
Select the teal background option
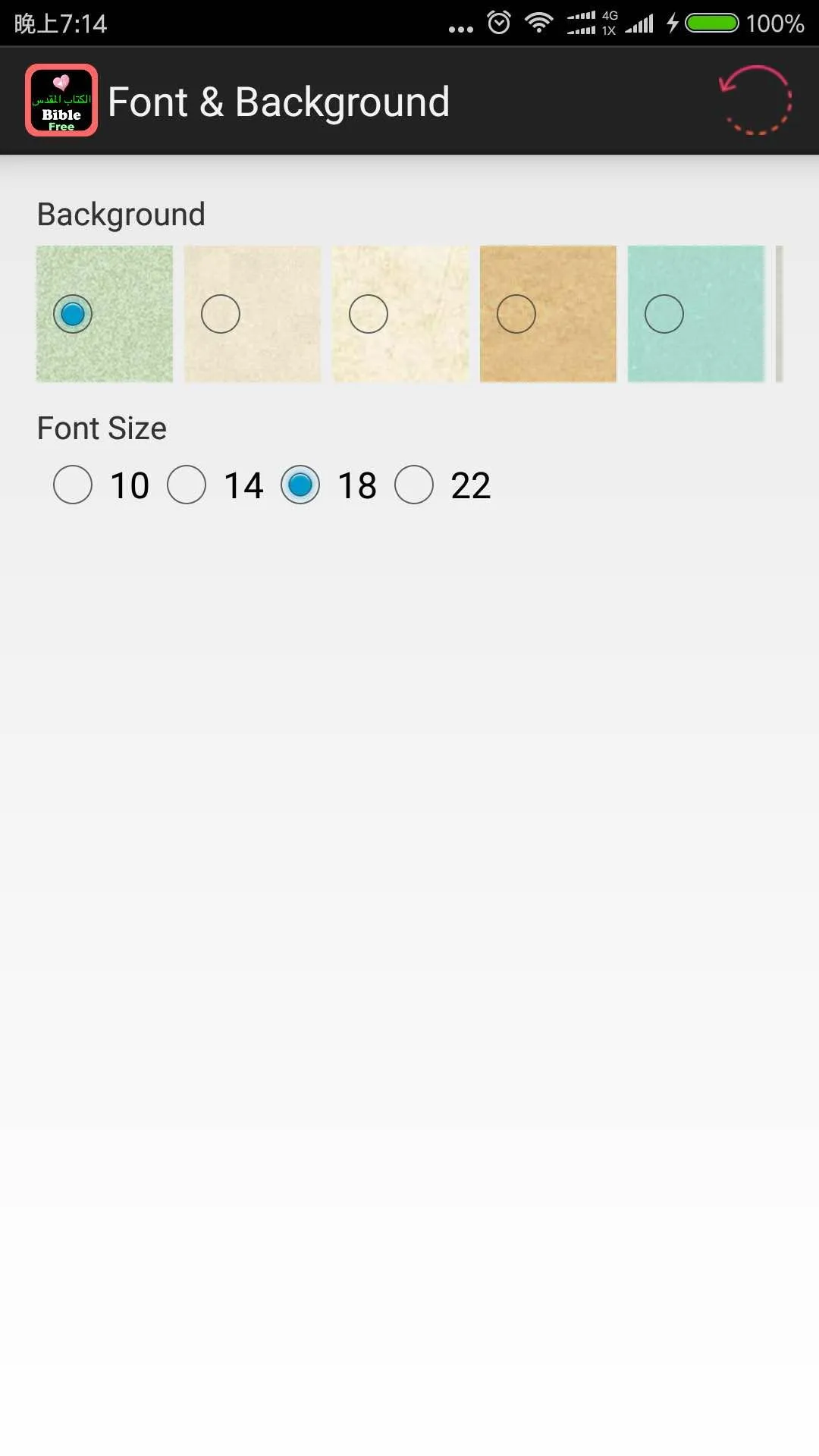click(664, 314)
